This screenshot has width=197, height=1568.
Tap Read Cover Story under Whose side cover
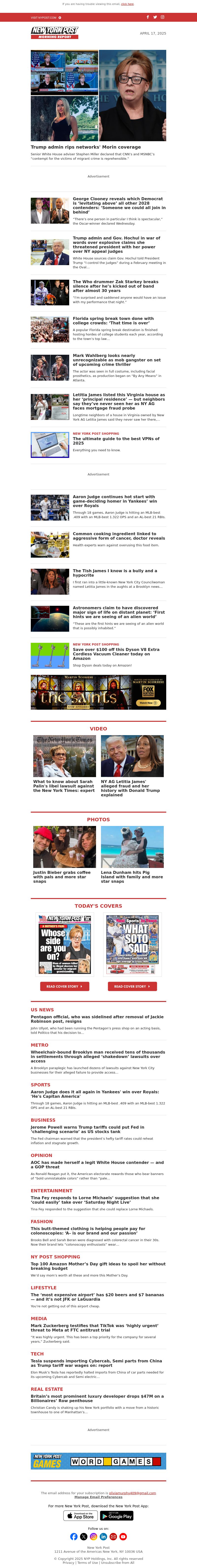click(65, 986)
